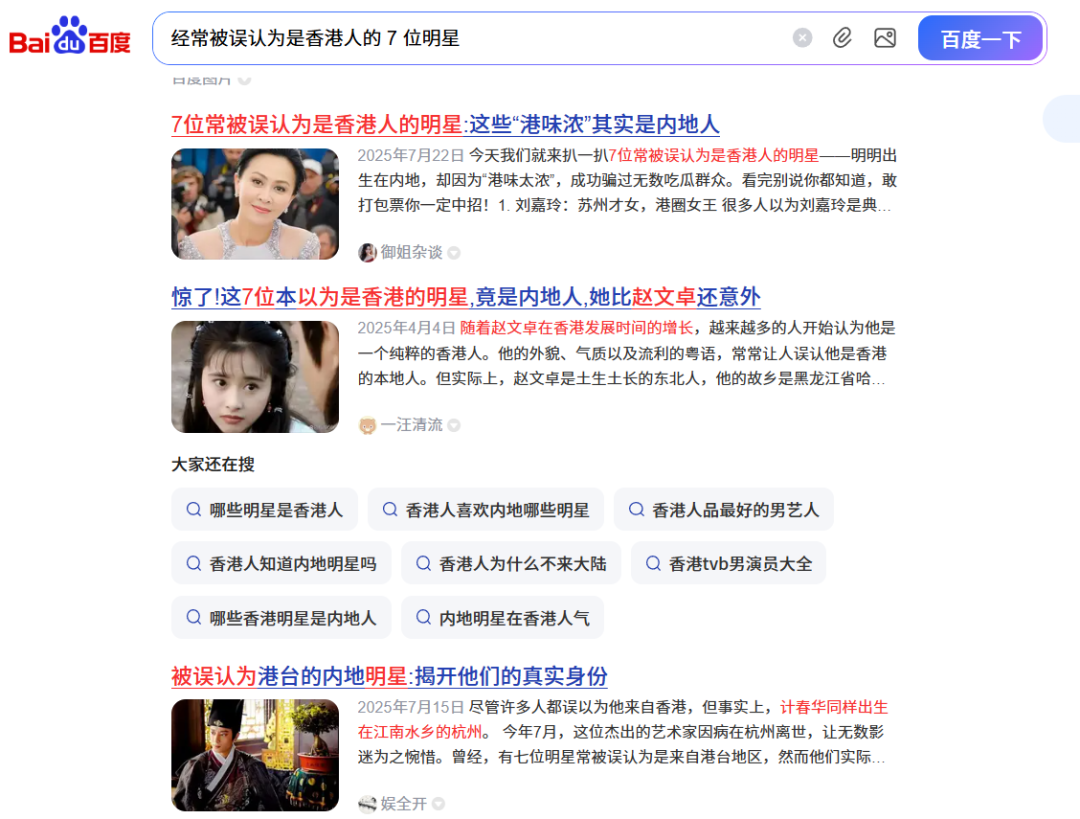1080x819 pixels.
Task: Open image search camera icon
Action: pos(884,38)
